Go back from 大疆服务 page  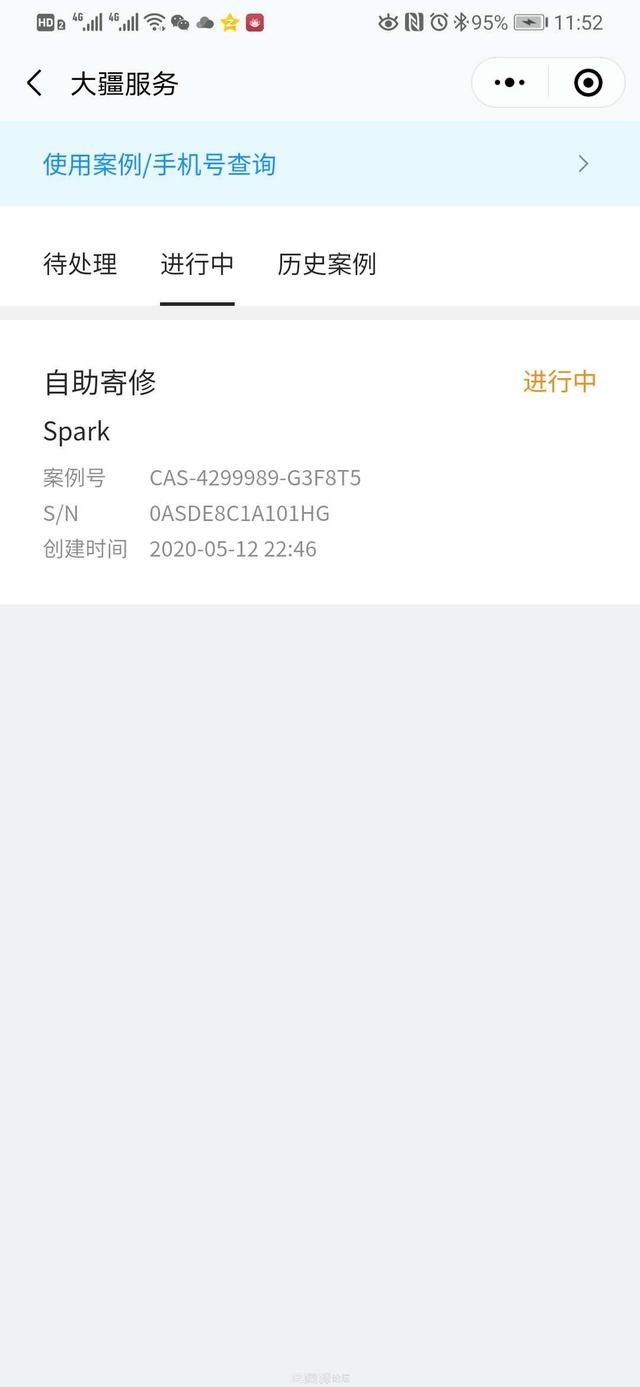tap(35, 83)
